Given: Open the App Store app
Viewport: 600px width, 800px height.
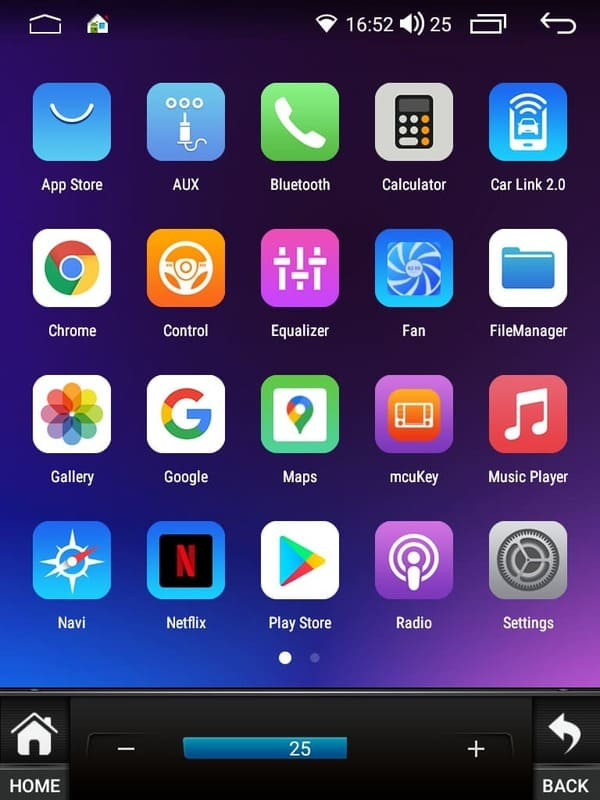Looking at the screenshot, I should [x=72, y=122].
